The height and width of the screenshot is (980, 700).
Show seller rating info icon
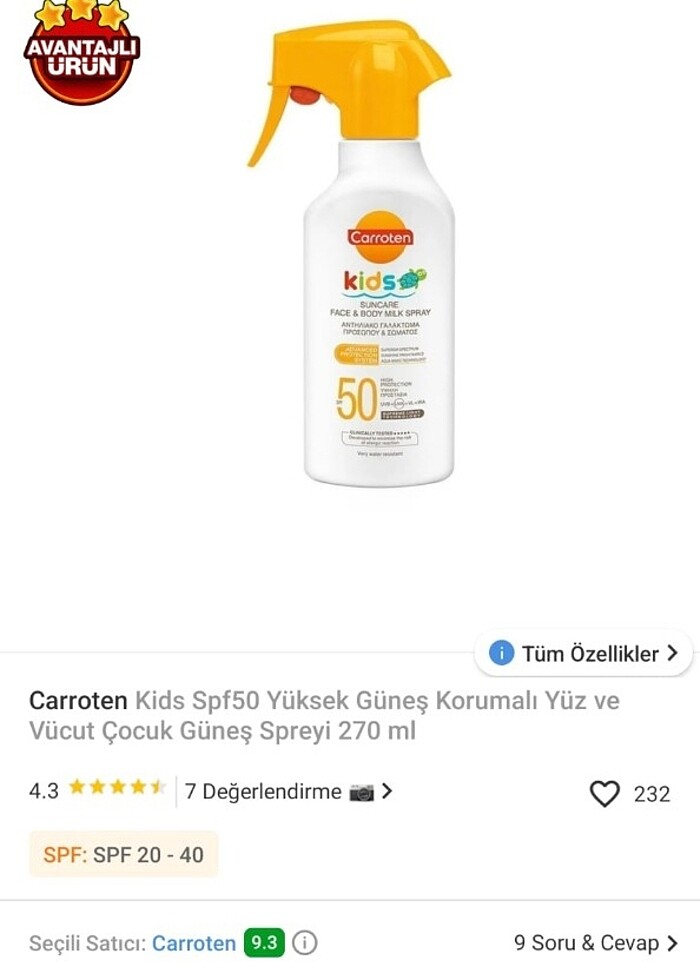(x=305, y=943)
